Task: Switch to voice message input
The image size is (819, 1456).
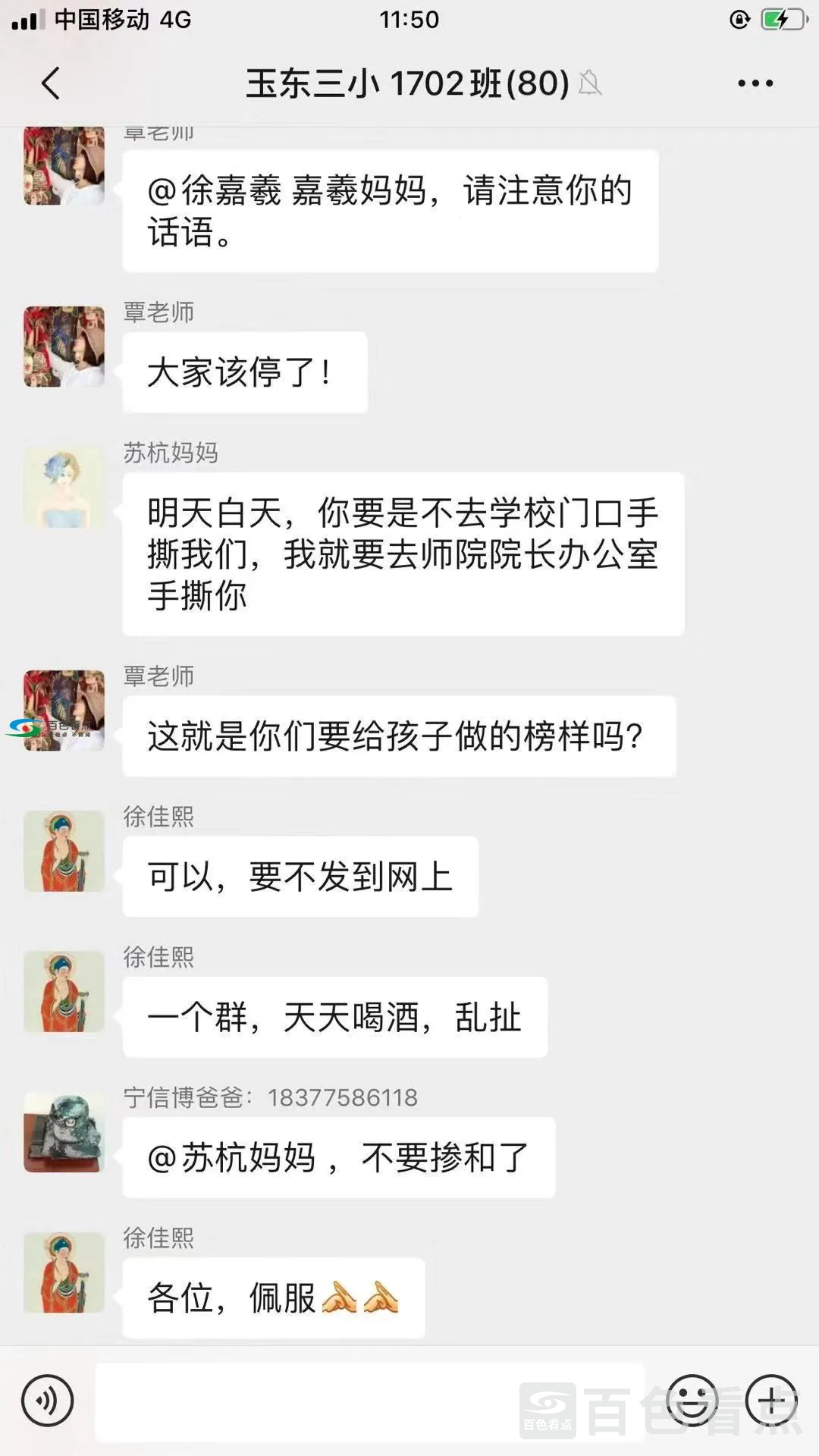Action: pos(48,1401)
